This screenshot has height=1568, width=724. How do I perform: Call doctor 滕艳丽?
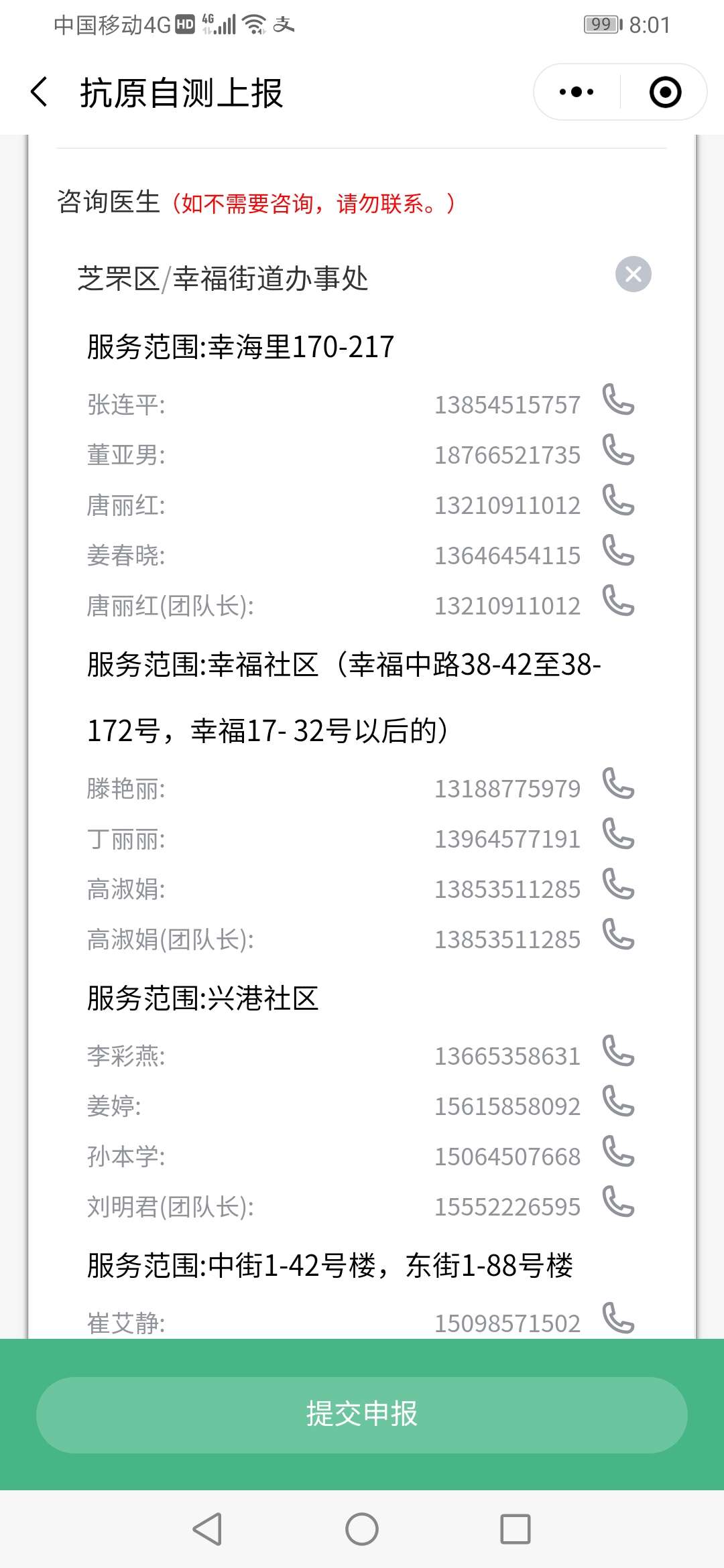[x=618, y=784]
